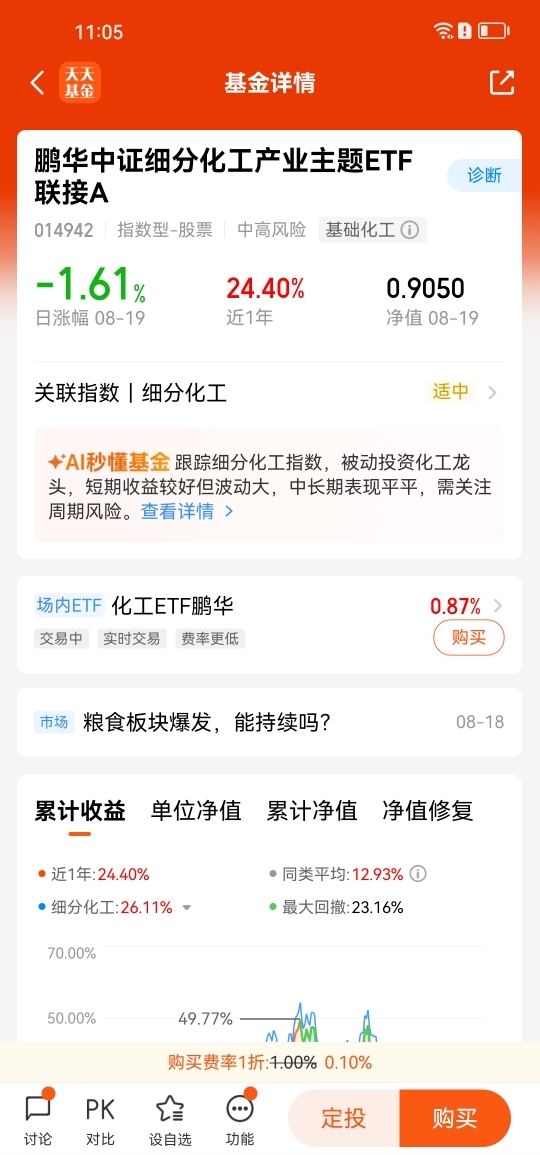Open the 功能 menu
Image resolution: width=540 pixels, height=1155 pixels.
click(x=240, y=1118)
